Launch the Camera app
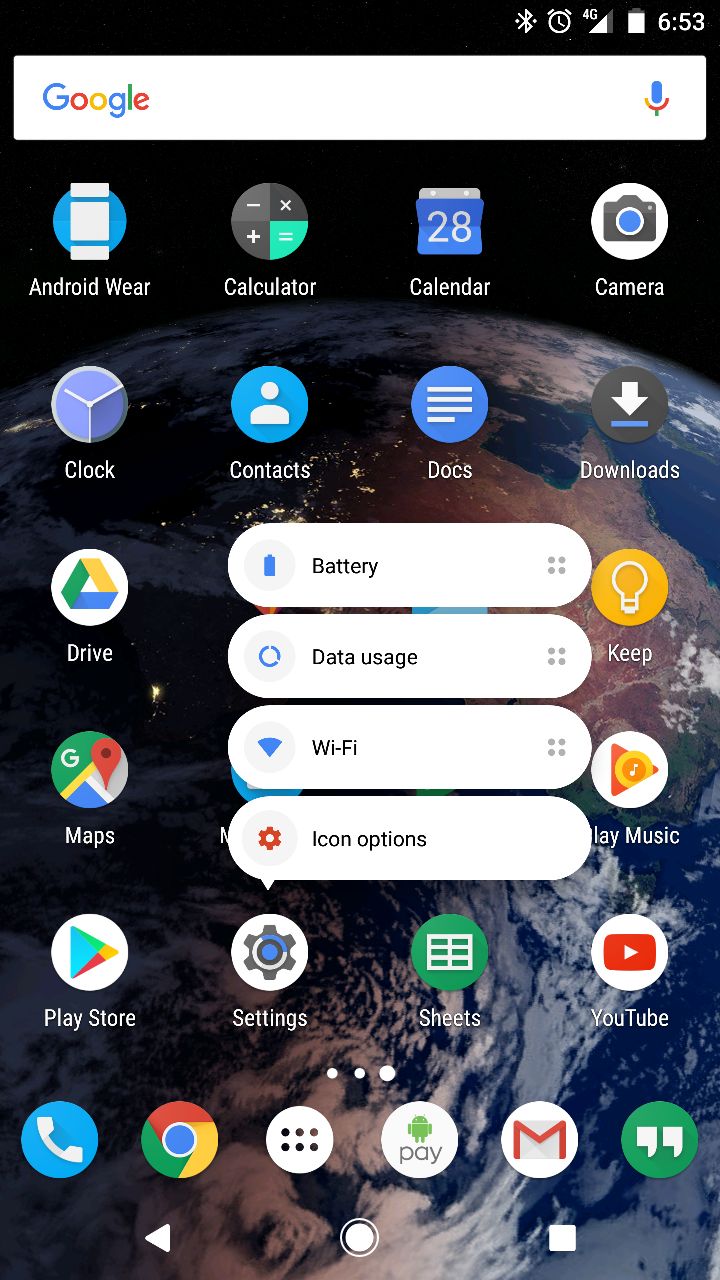Screen dimensions: 720x1280 [x=630, y=241]
